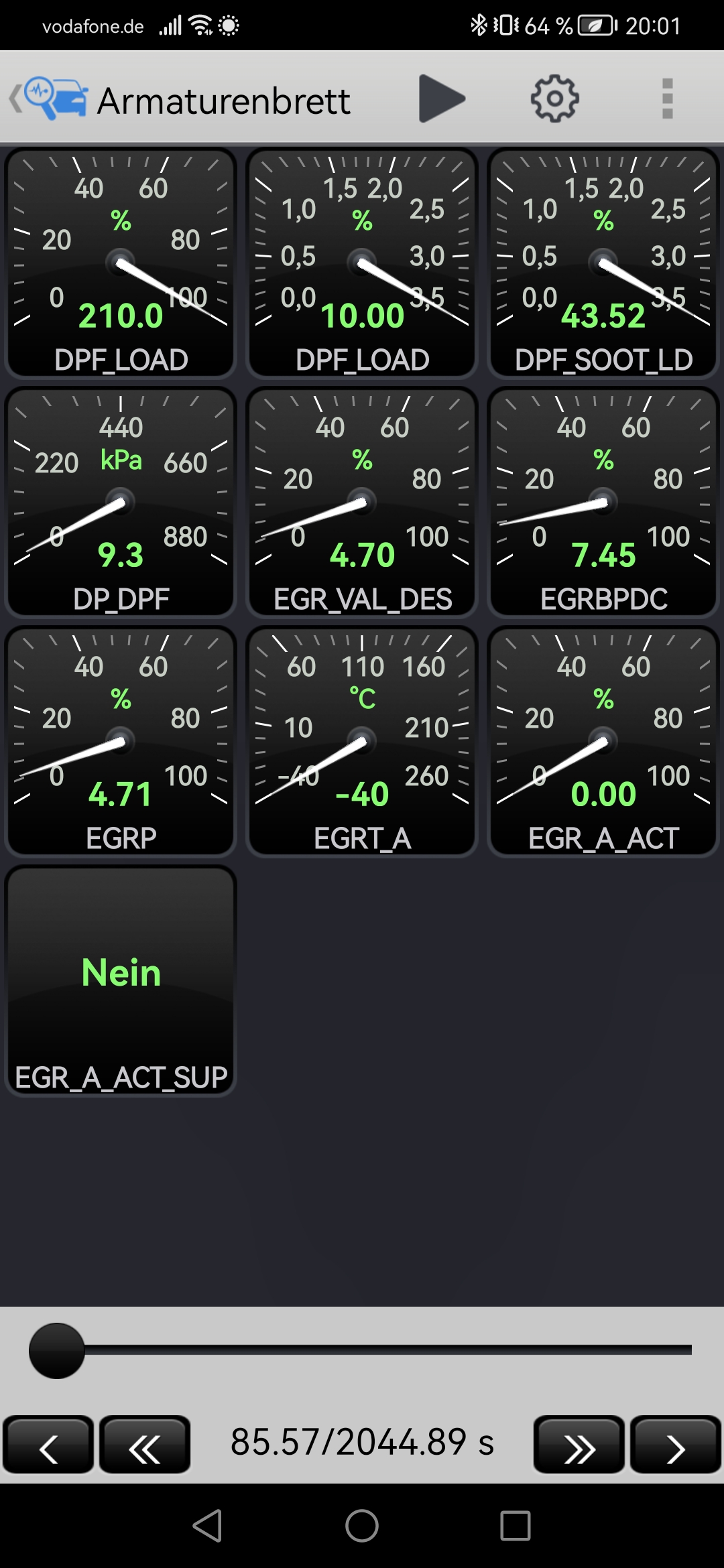Step forward one frame with single arrow

(675, 1444)
